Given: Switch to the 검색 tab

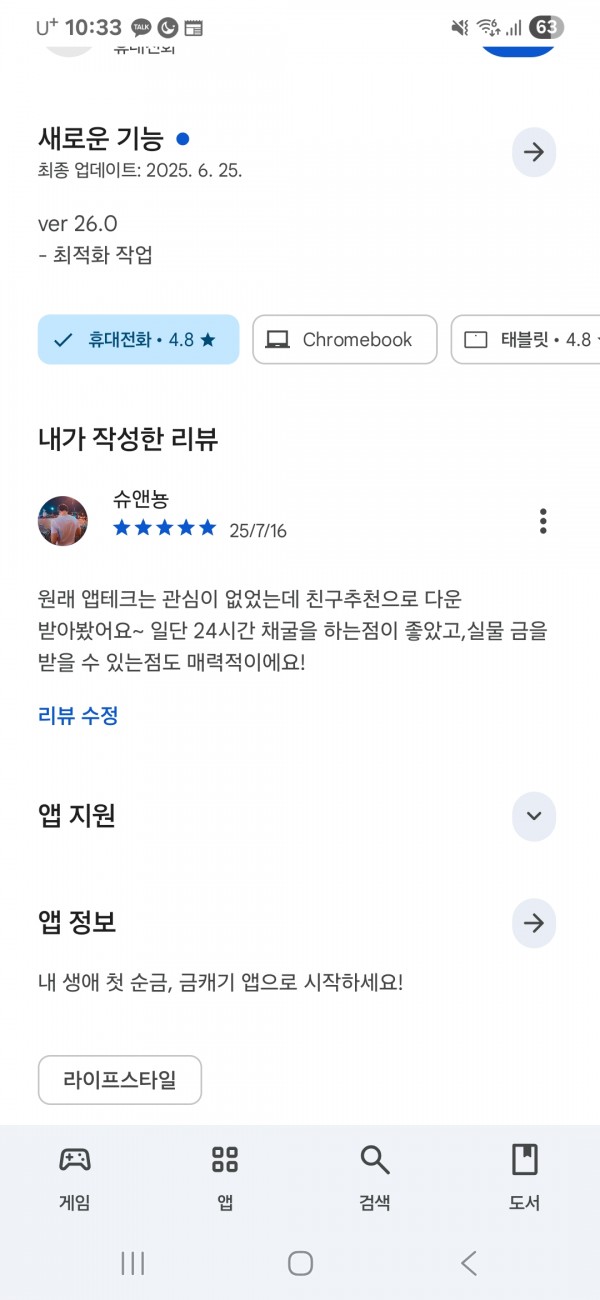Looking at the screenshot, I should (x=375, y=1178).
